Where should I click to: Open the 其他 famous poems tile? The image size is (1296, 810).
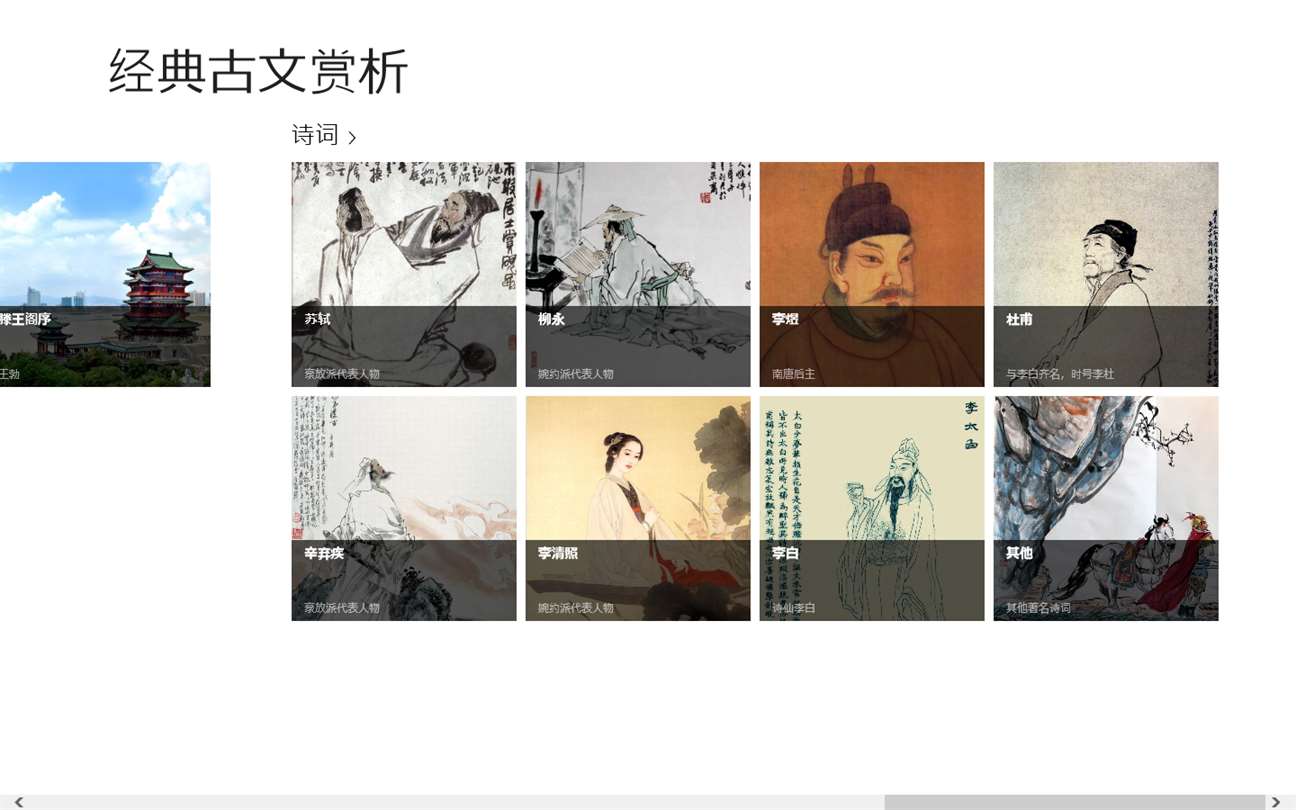1105,508
